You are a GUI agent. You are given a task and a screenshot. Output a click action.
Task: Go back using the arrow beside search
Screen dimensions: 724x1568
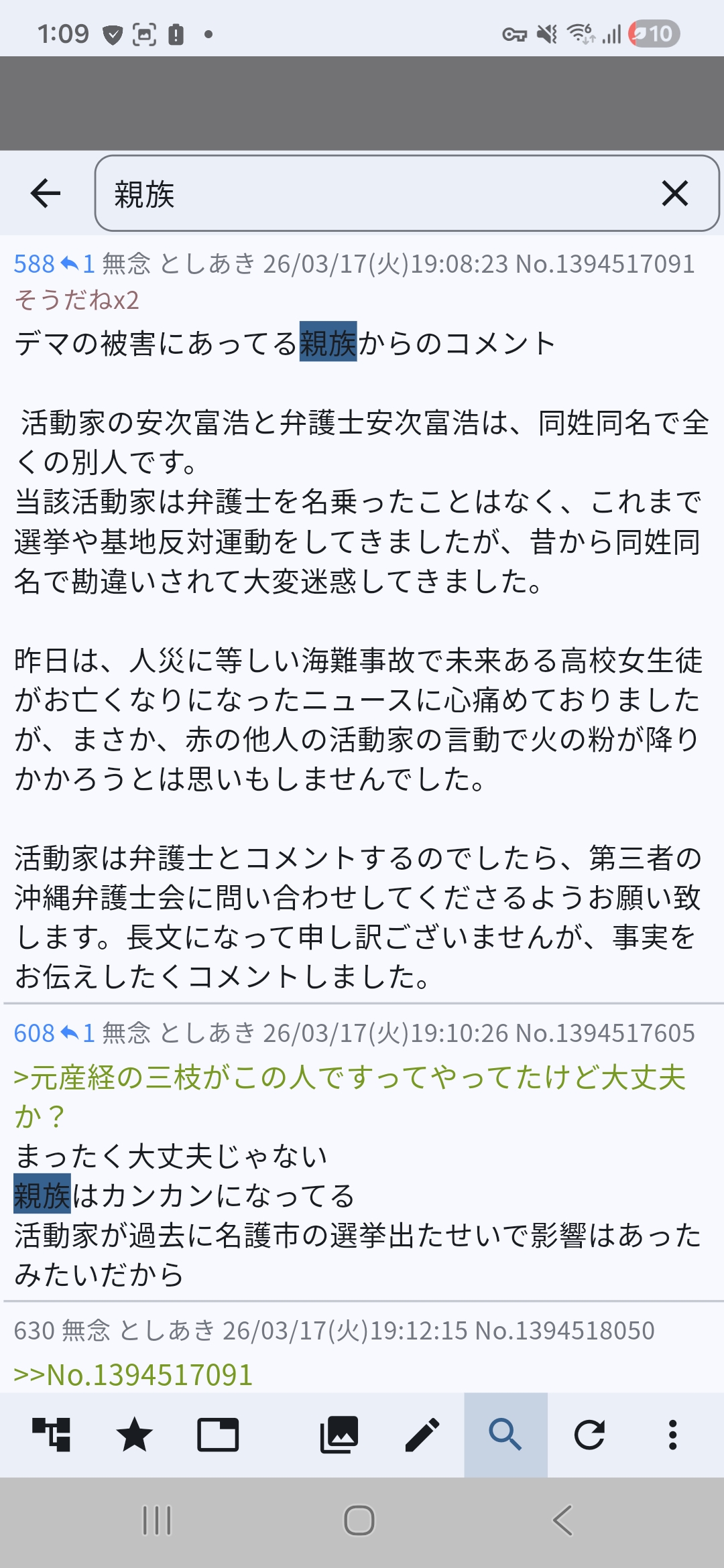[x=46, y=194]
